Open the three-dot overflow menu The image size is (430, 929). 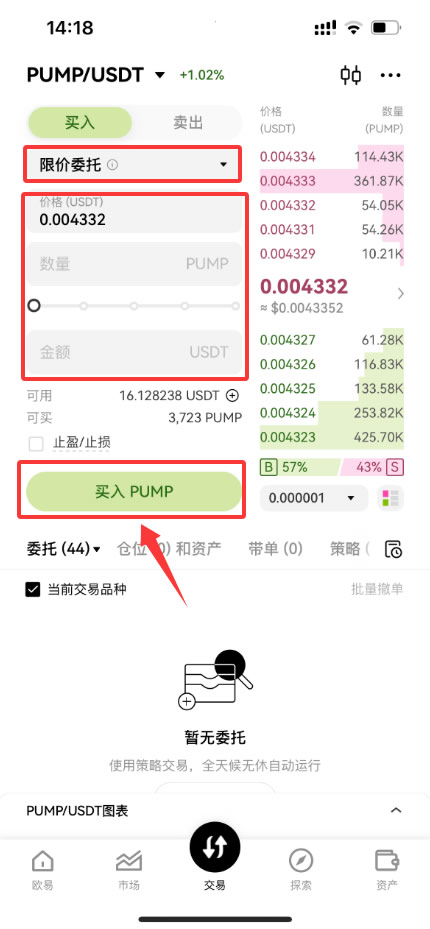(x=390, y=75)
